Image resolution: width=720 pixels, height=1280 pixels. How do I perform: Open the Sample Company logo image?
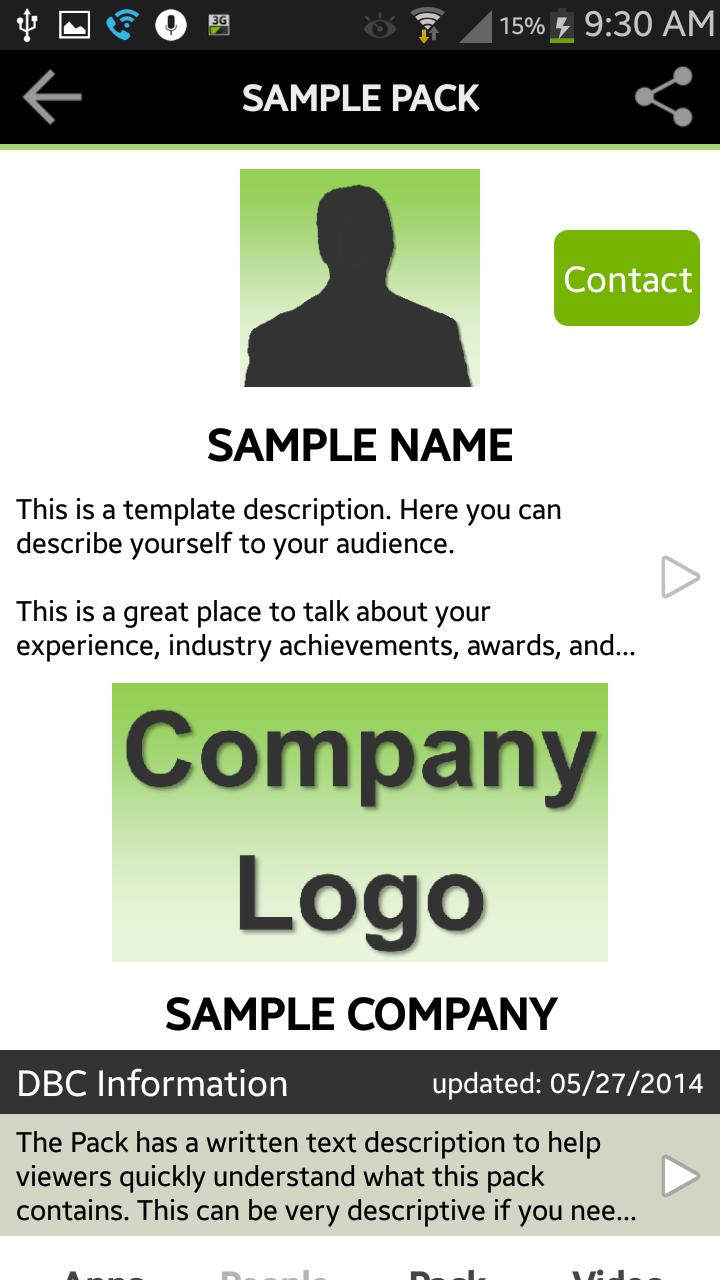point(360,822)
